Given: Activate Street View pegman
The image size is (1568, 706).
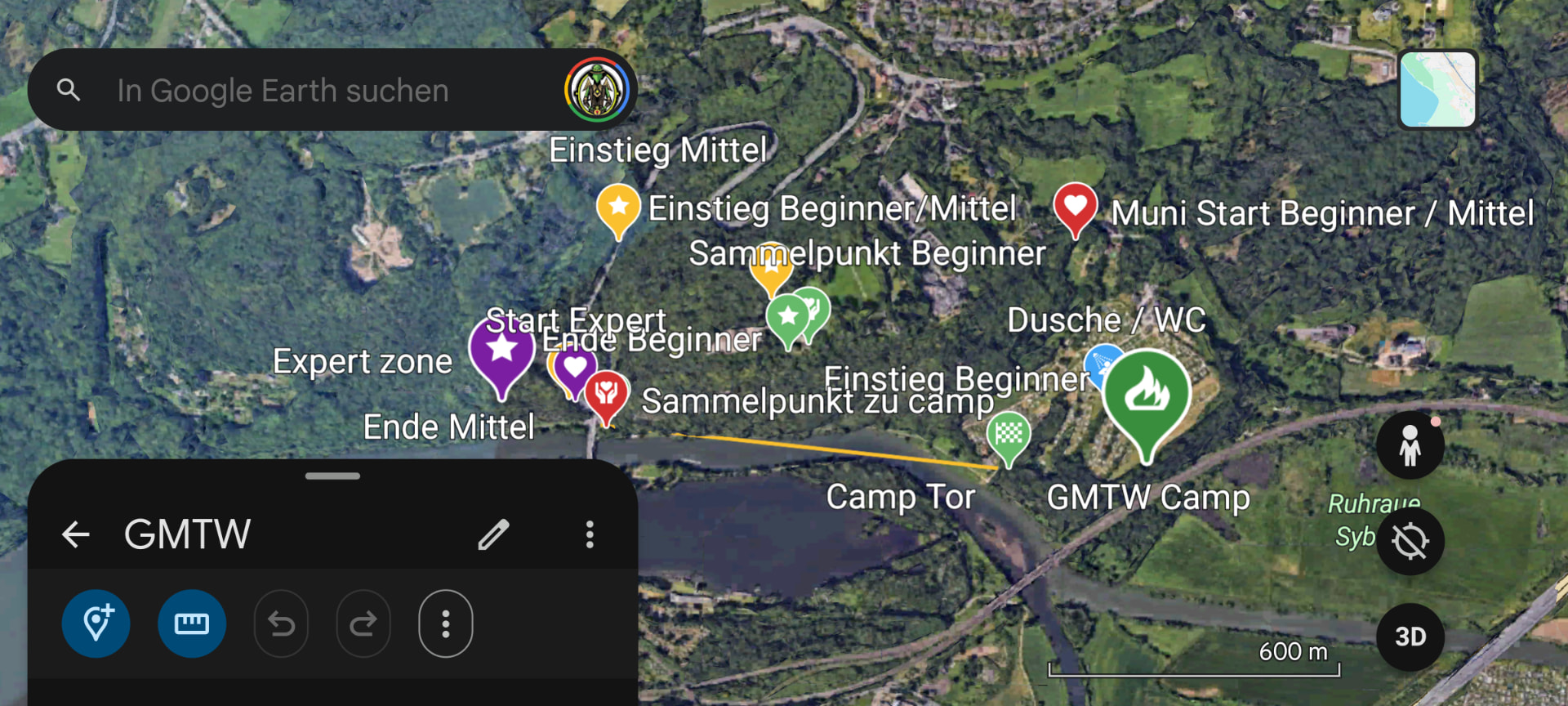Looking at the screenshot, I should pyautogui.click(x=1410, y=445).
